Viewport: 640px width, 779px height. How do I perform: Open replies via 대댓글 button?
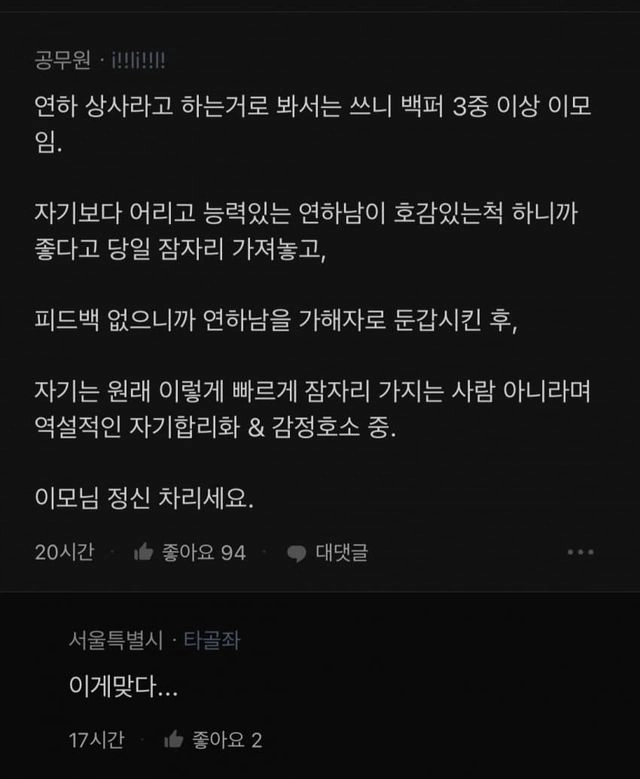(328, 552)
